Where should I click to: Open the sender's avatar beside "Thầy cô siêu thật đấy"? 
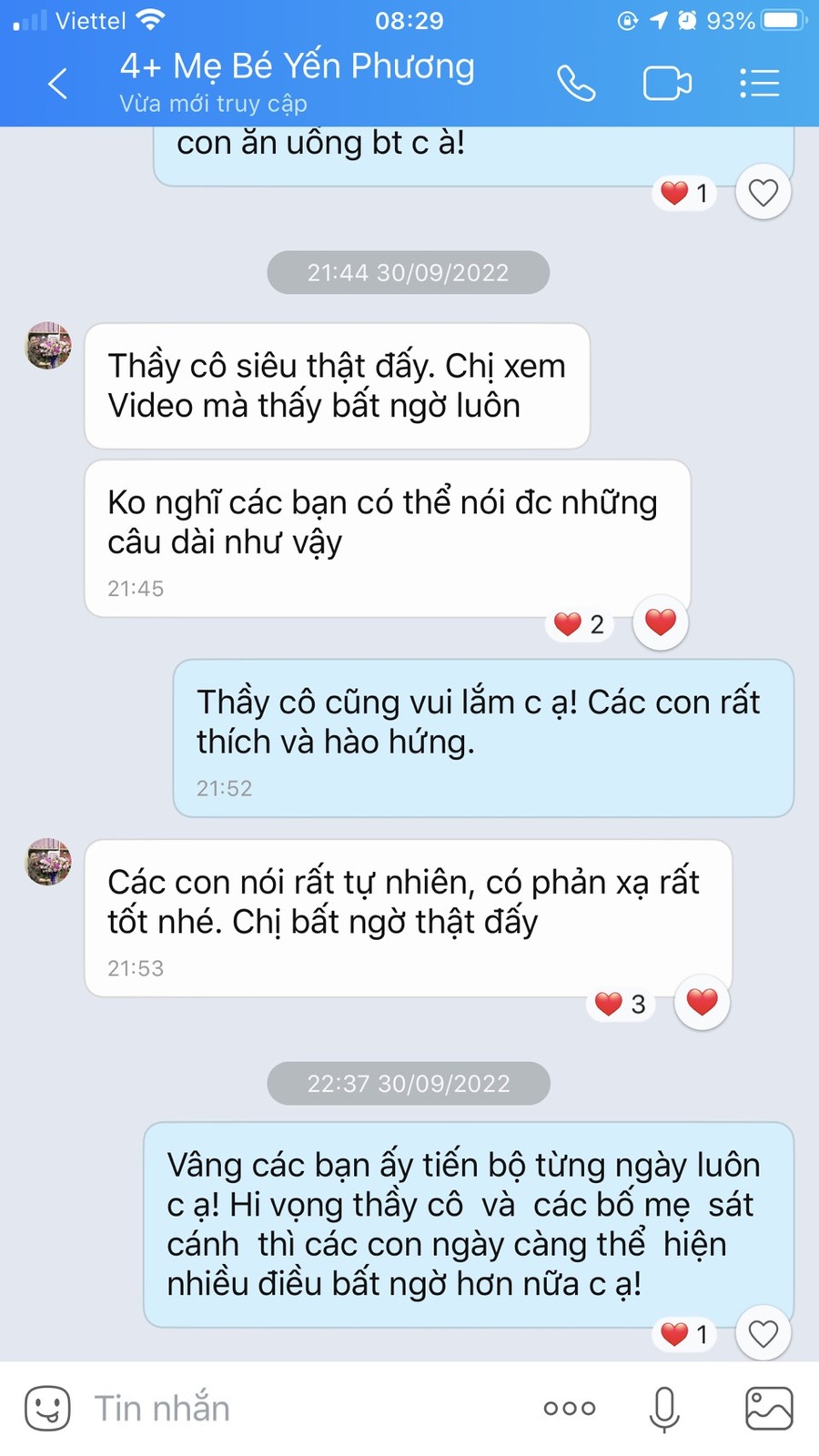tap(48, 346)
